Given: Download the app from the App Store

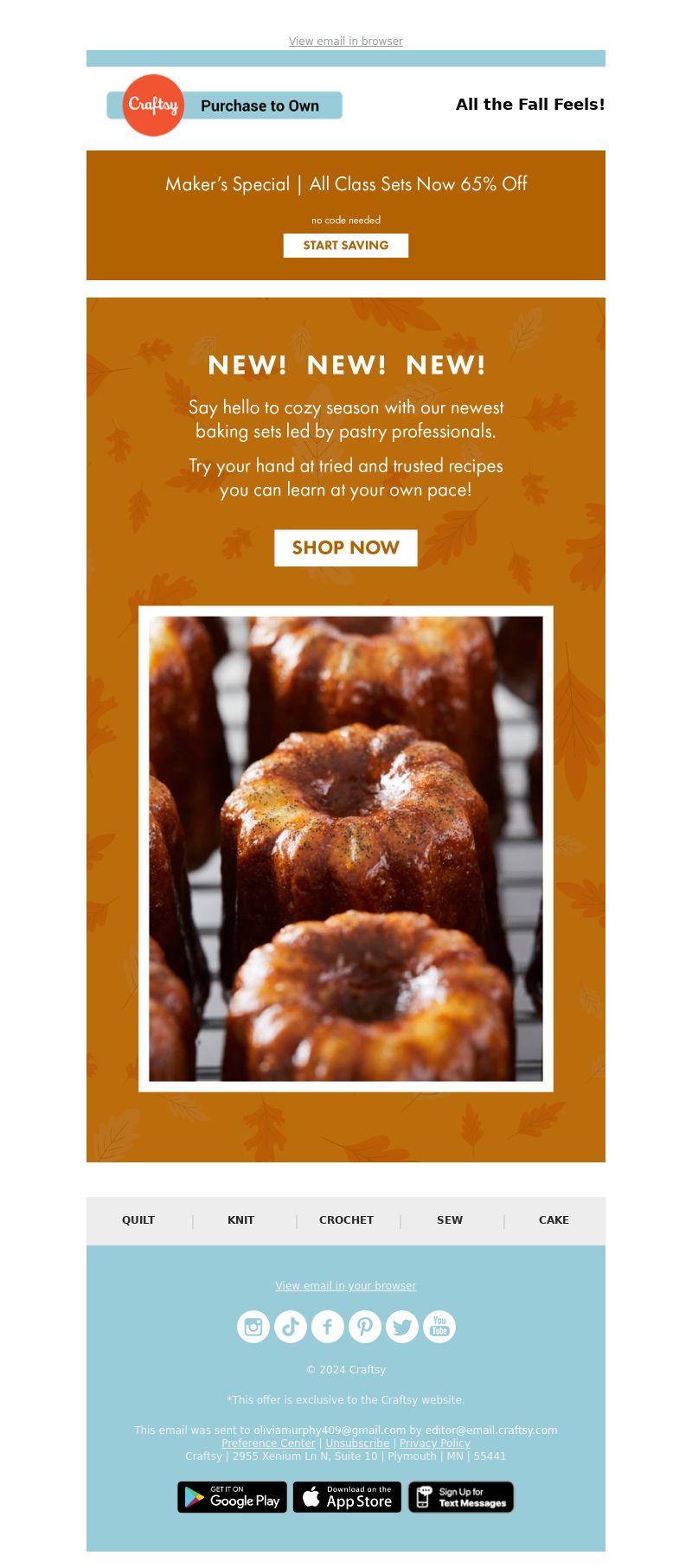Looking at the screenshot, I should (347, 1497).
